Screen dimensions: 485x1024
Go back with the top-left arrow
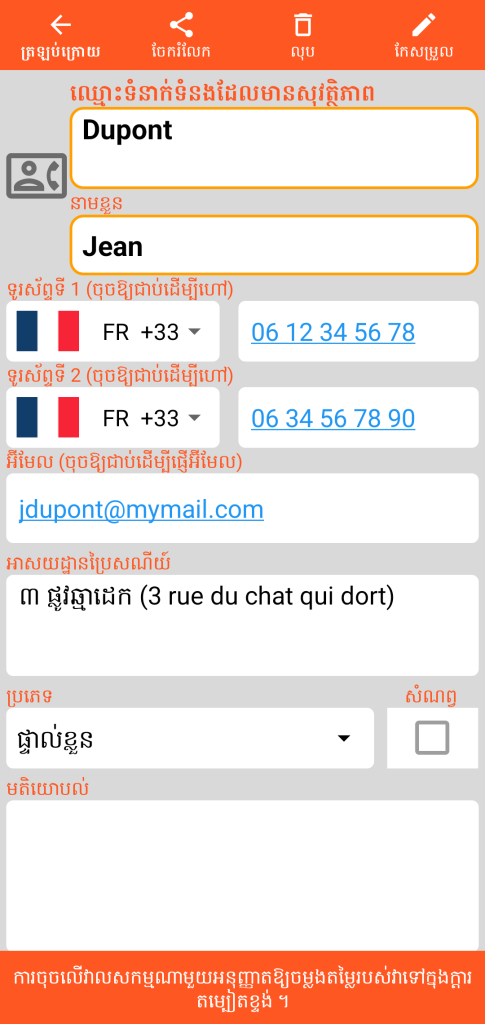tap(60, 35)
